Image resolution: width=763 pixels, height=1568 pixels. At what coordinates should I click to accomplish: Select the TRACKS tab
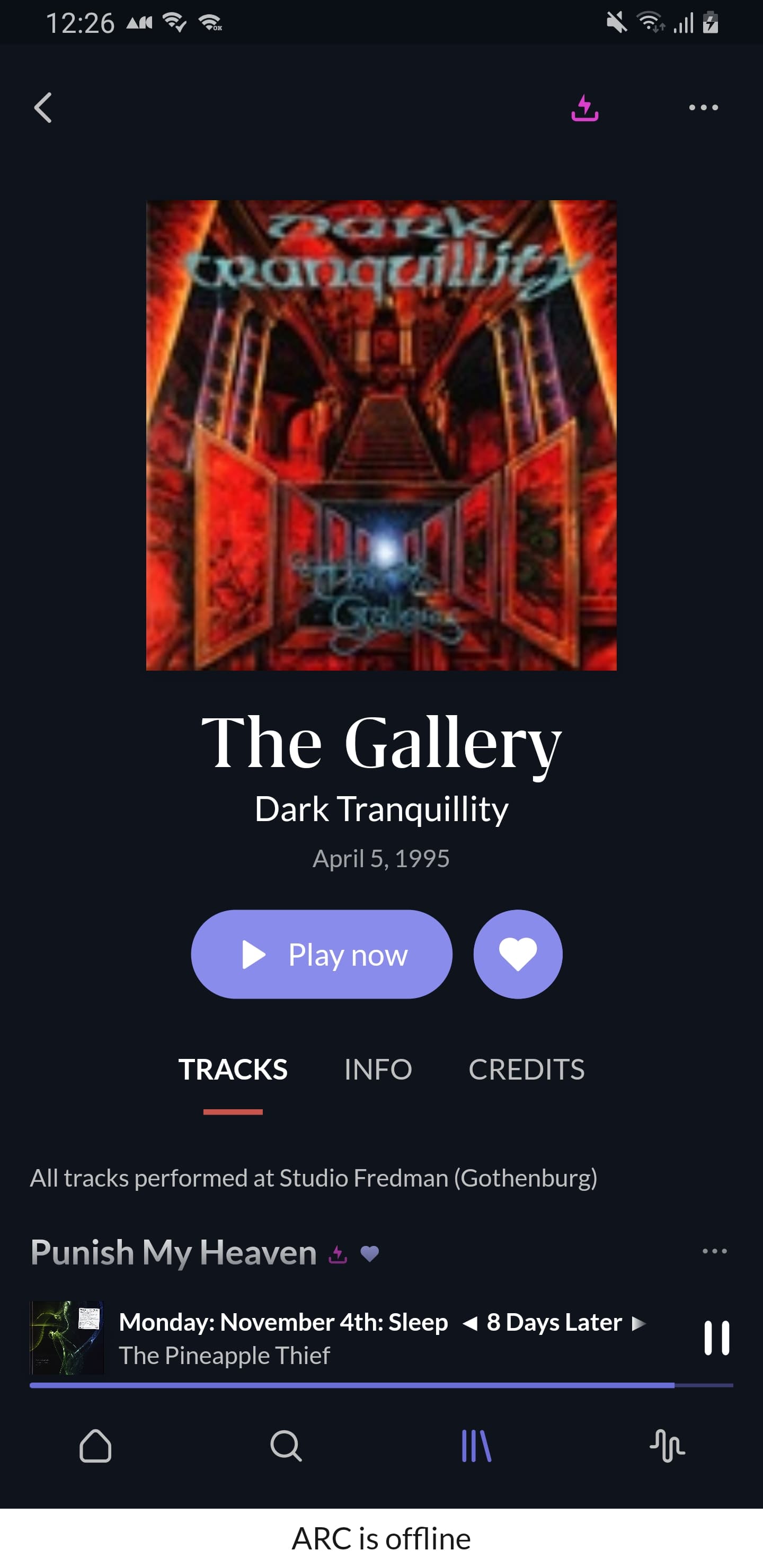[233, 1070]
